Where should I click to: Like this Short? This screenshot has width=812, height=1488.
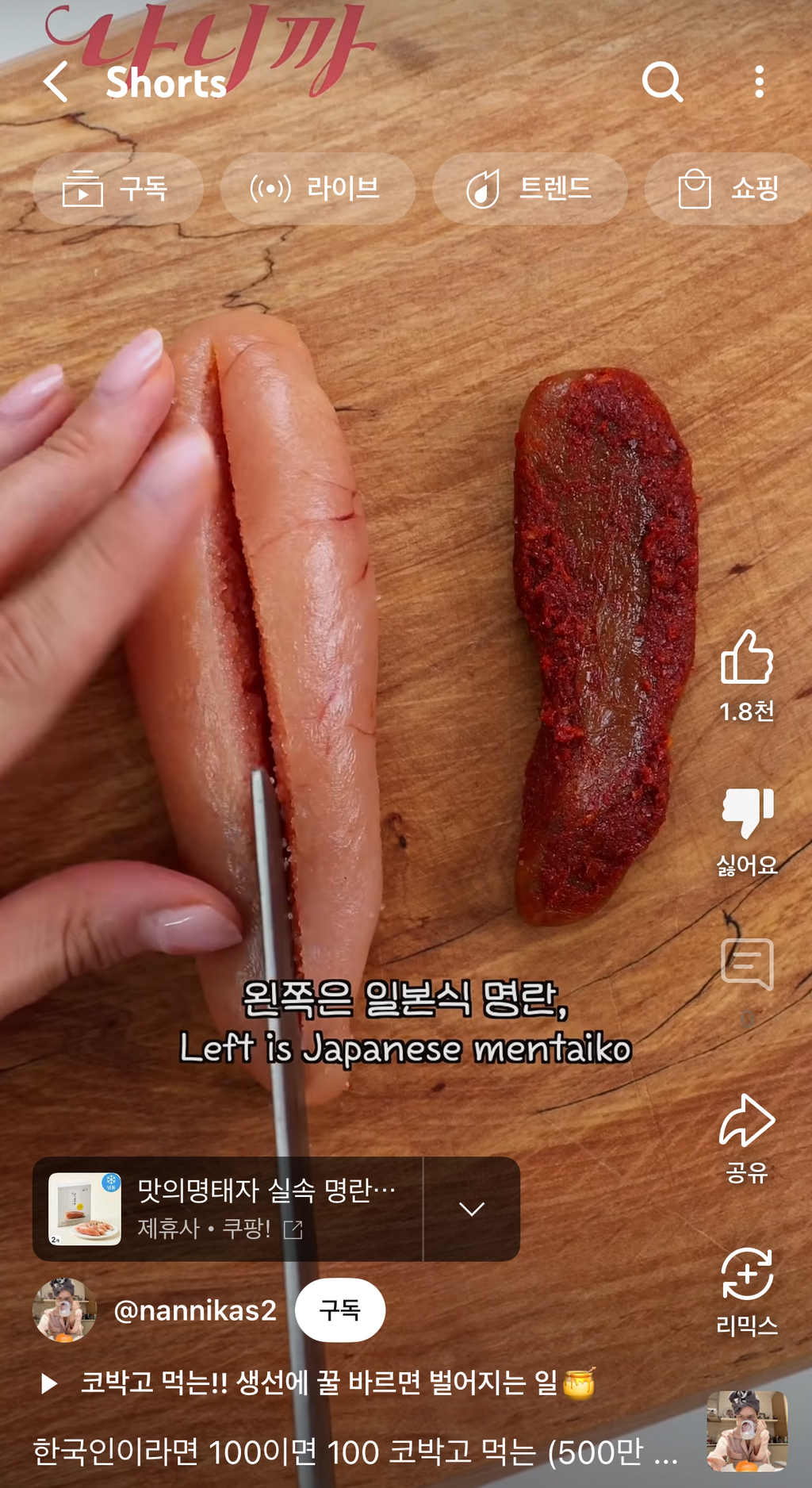point(746,658)
